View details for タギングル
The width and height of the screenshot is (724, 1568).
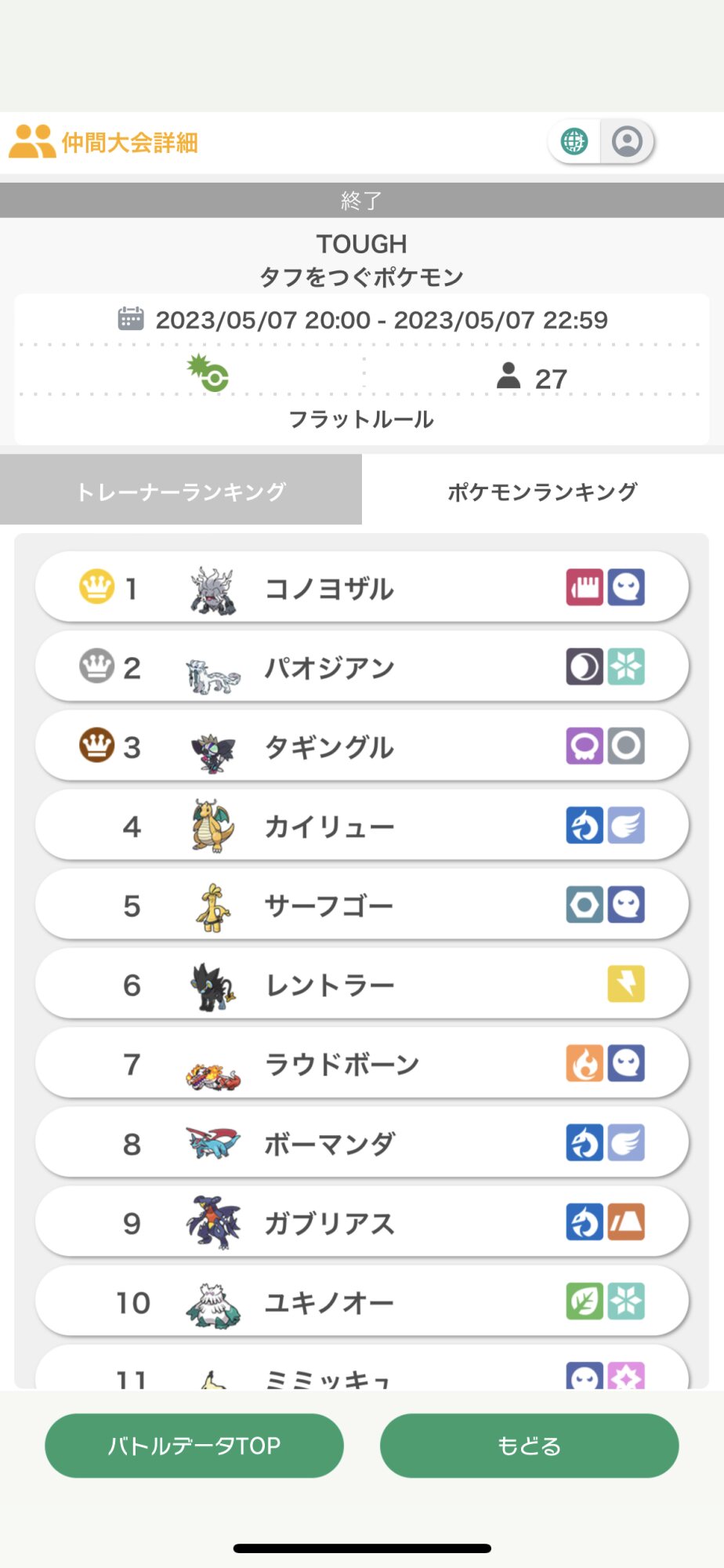[x=362, y=746]
